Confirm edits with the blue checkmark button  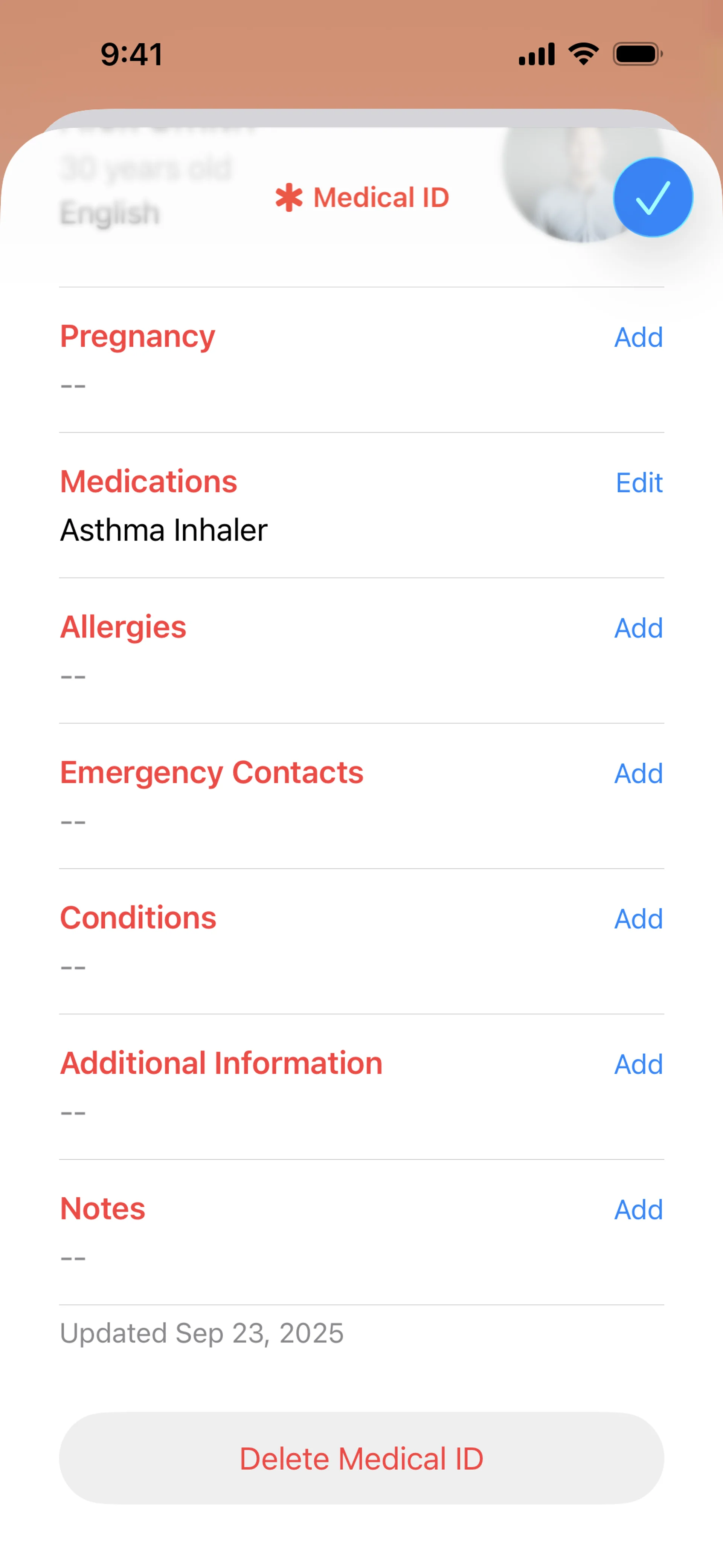653,197
